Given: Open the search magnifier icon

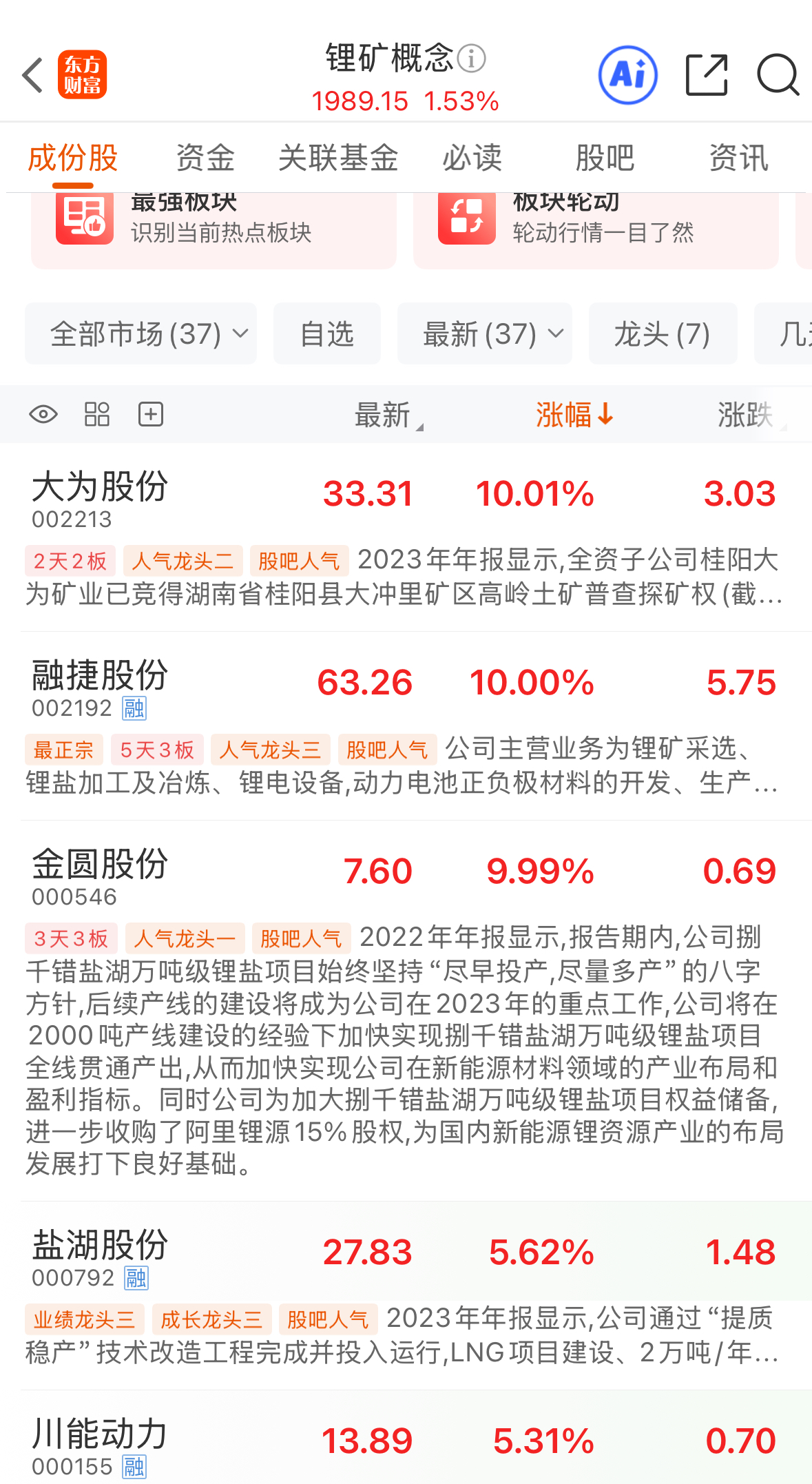Looking at the screenshot, I should click(778, 75).
